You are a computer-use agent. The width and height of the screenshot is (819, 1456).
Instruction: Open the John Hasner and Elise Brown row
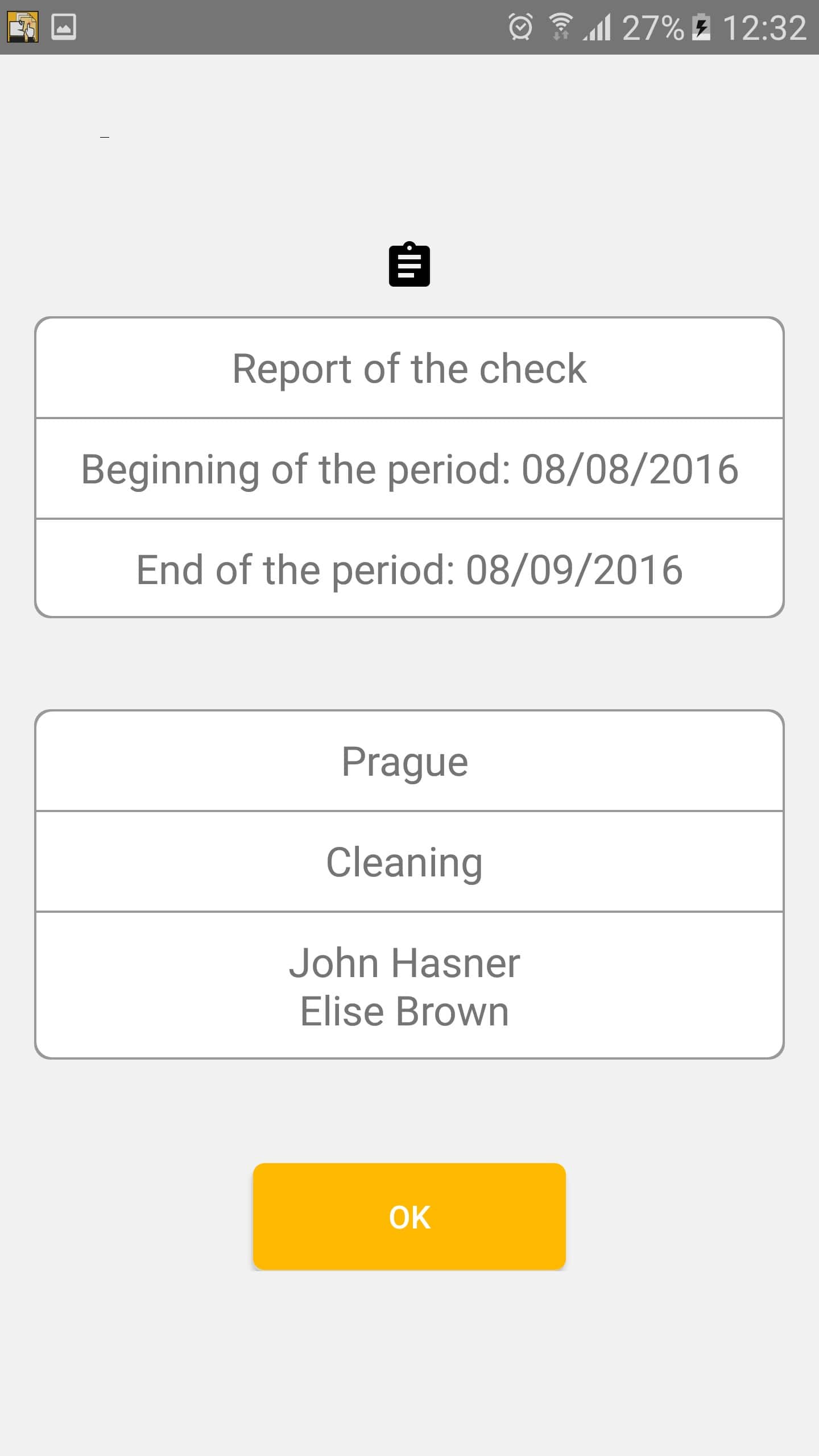click(409, 986)
